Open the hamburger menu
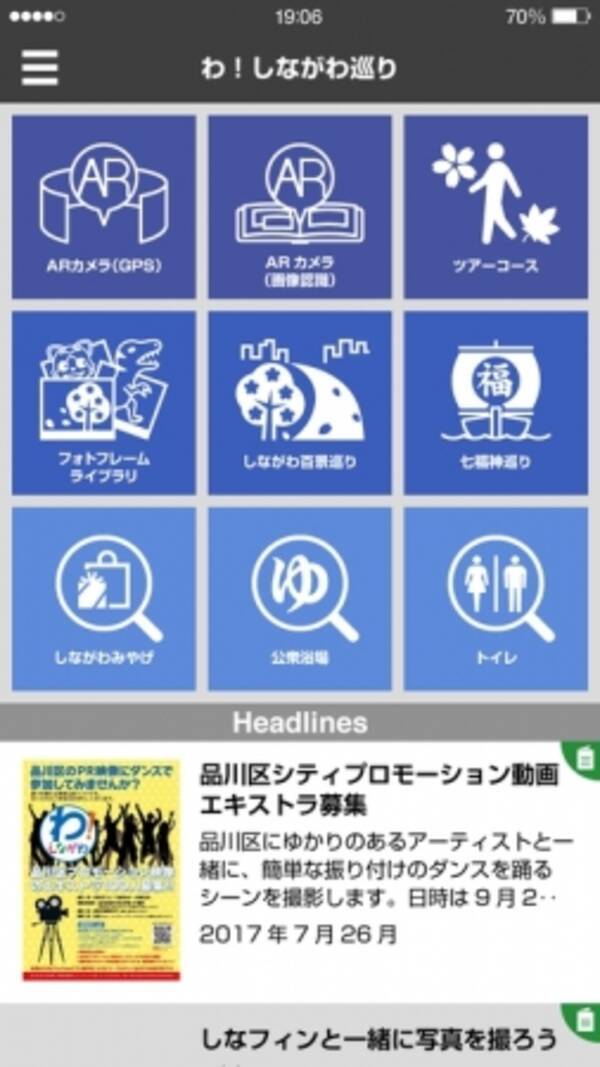 (40, 67)
